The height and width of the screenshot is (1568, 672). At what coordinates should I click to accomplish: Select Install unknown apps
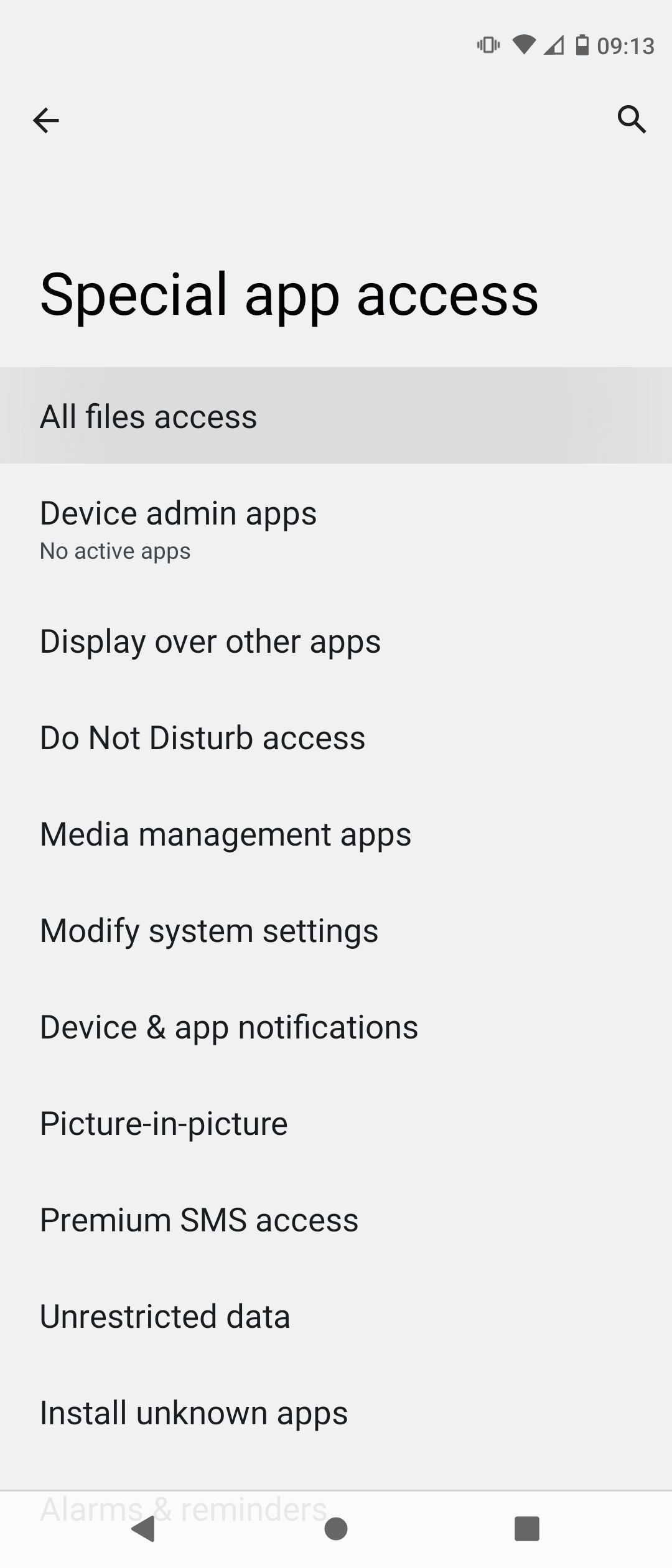click(336, 1412)
